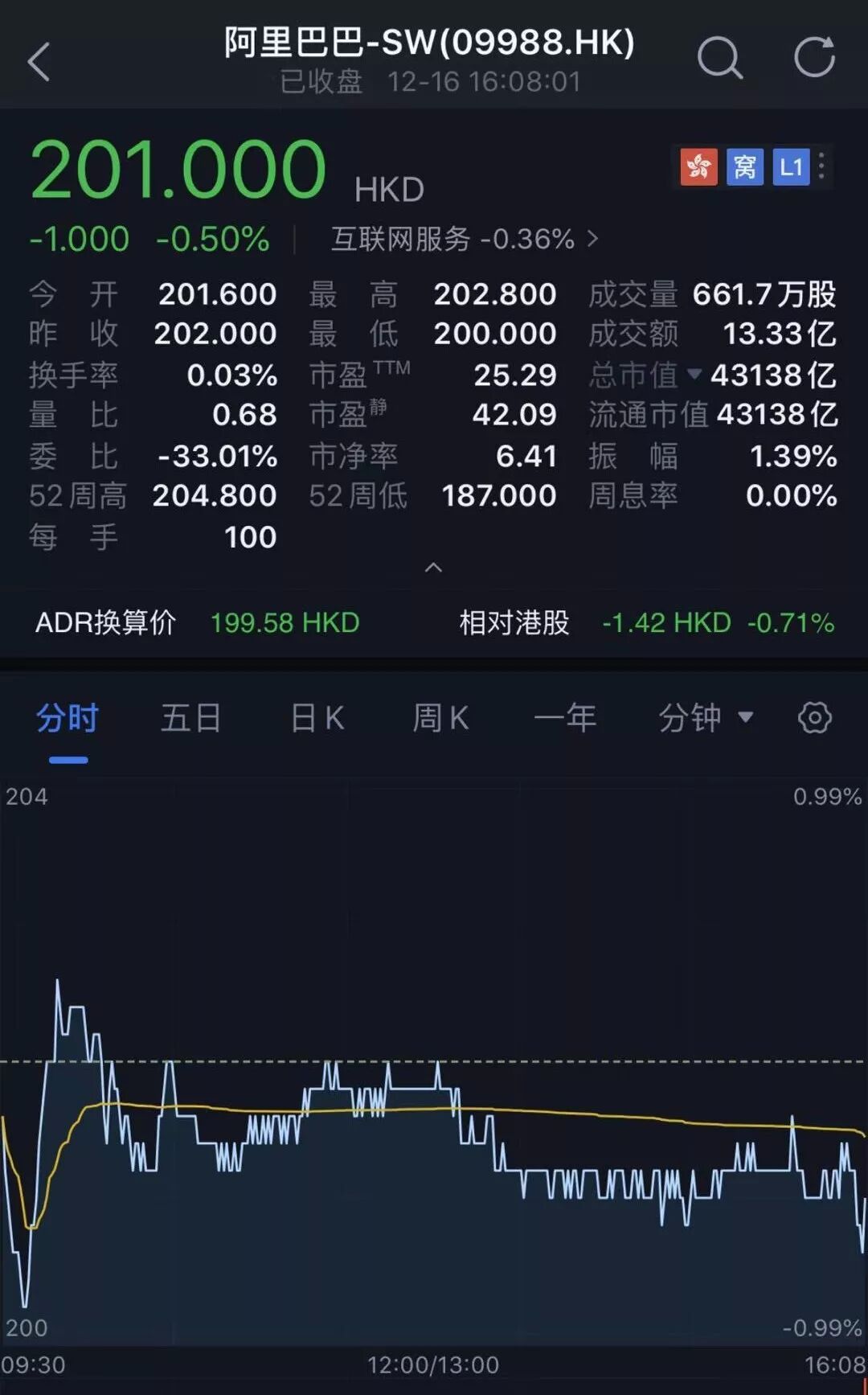Viewport: 868px width, 1395px height.
Task: Open 互联网服务 sector link
Action: [x=465, y=239]
